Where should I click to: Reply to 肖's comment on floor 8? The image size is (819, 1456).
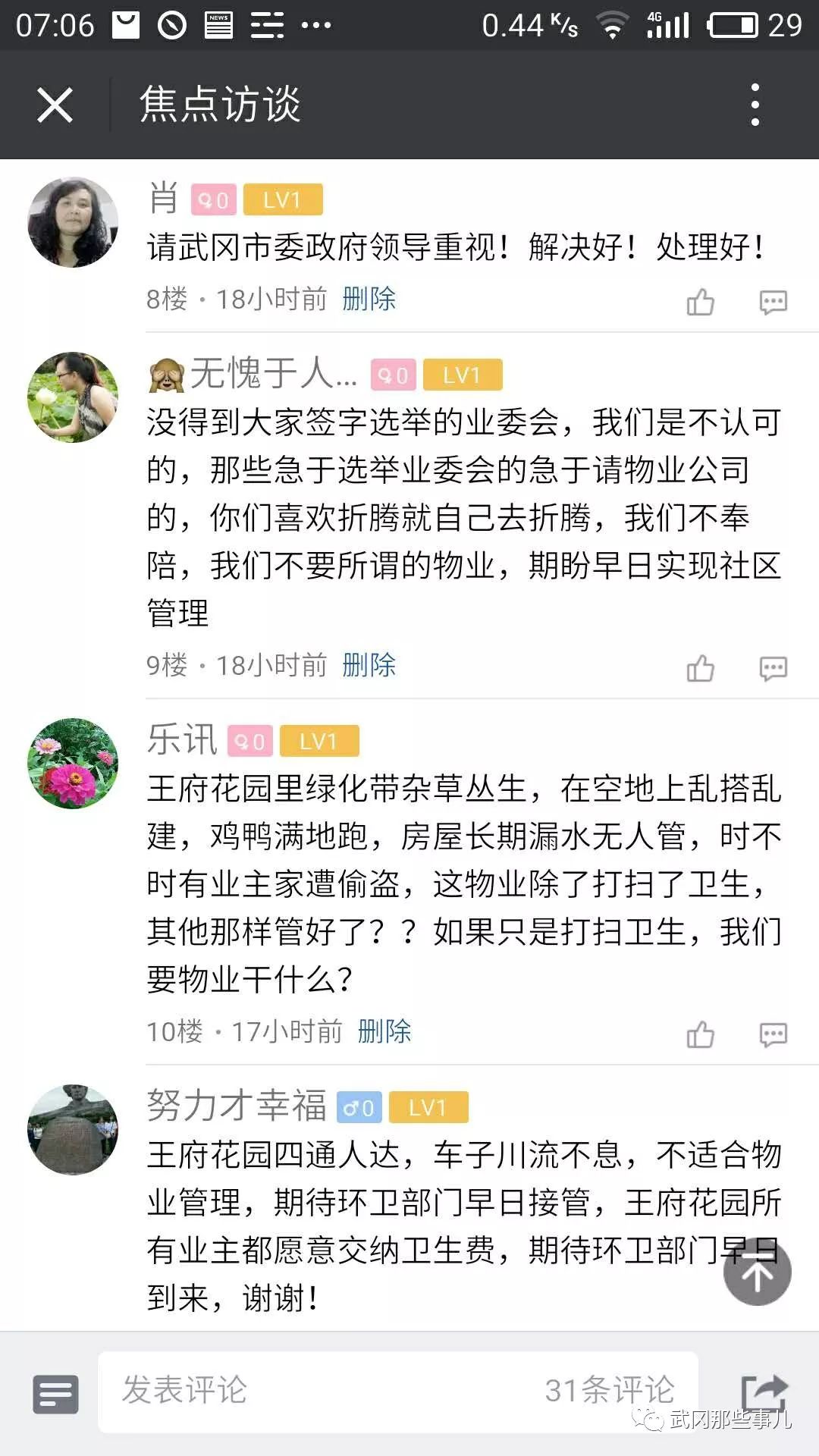point(773,302)
